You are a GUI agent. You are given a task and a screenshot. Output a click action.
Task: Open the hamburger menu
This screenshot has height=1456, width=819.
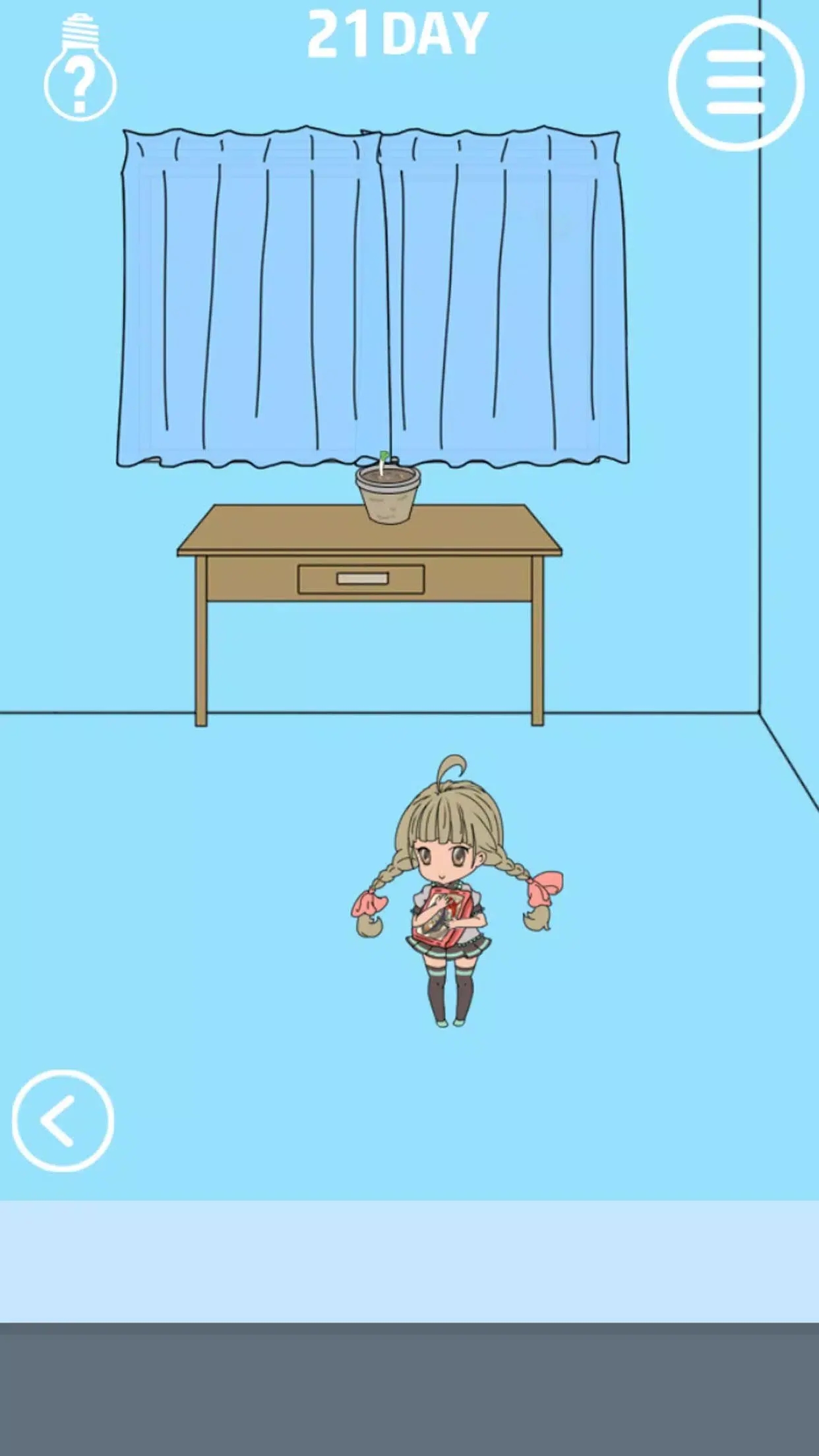736,83
